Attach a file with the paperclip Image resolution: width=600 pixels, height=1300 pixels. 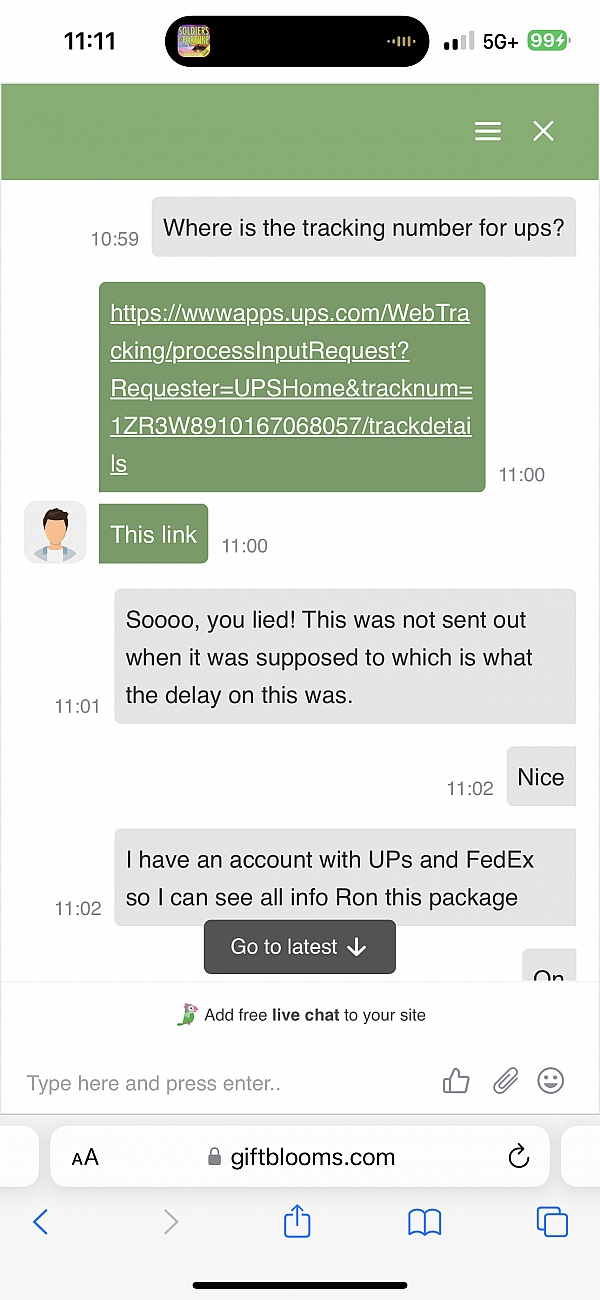point(505,1081)
